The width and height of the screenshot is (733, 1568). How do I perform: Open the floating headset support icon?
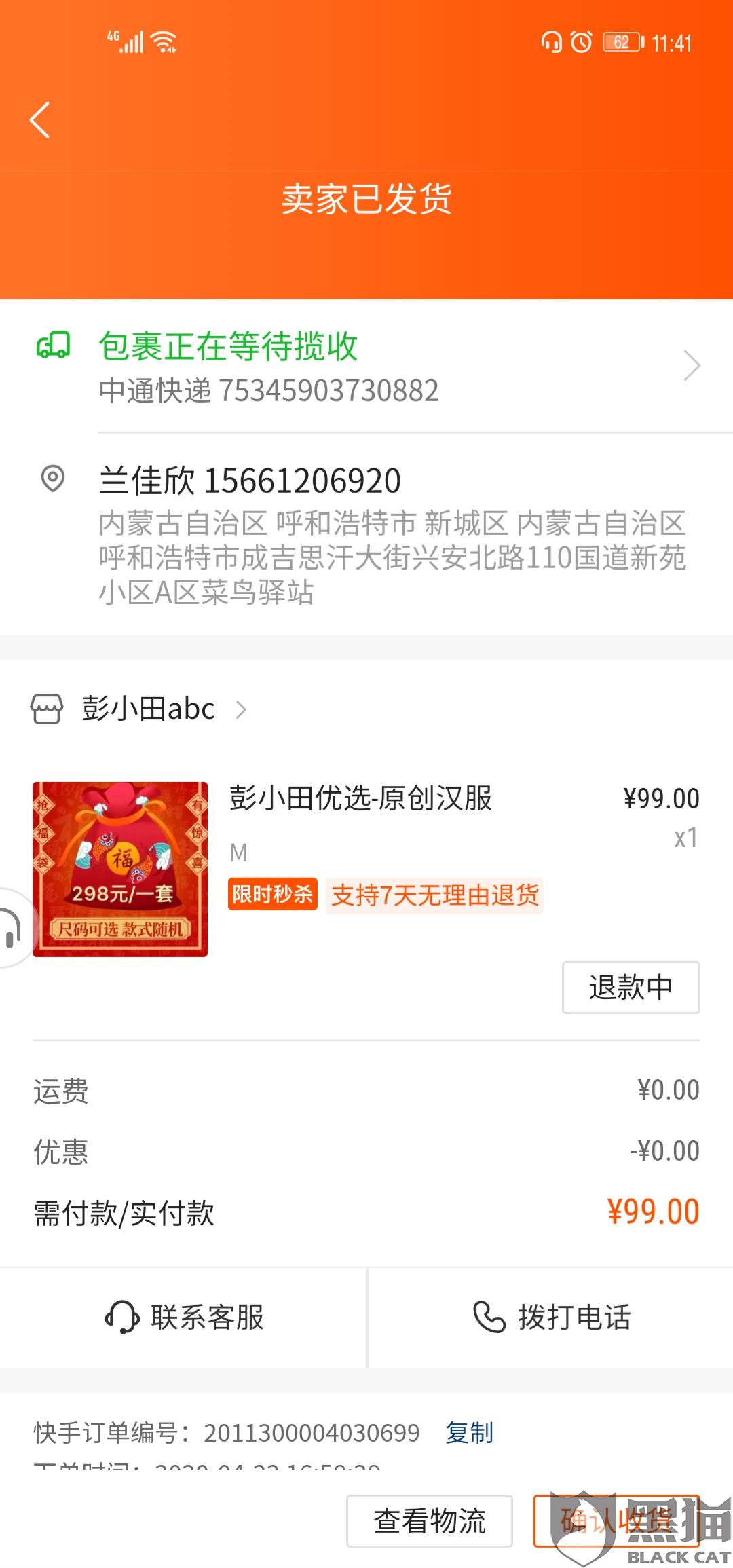click(14, 928)
